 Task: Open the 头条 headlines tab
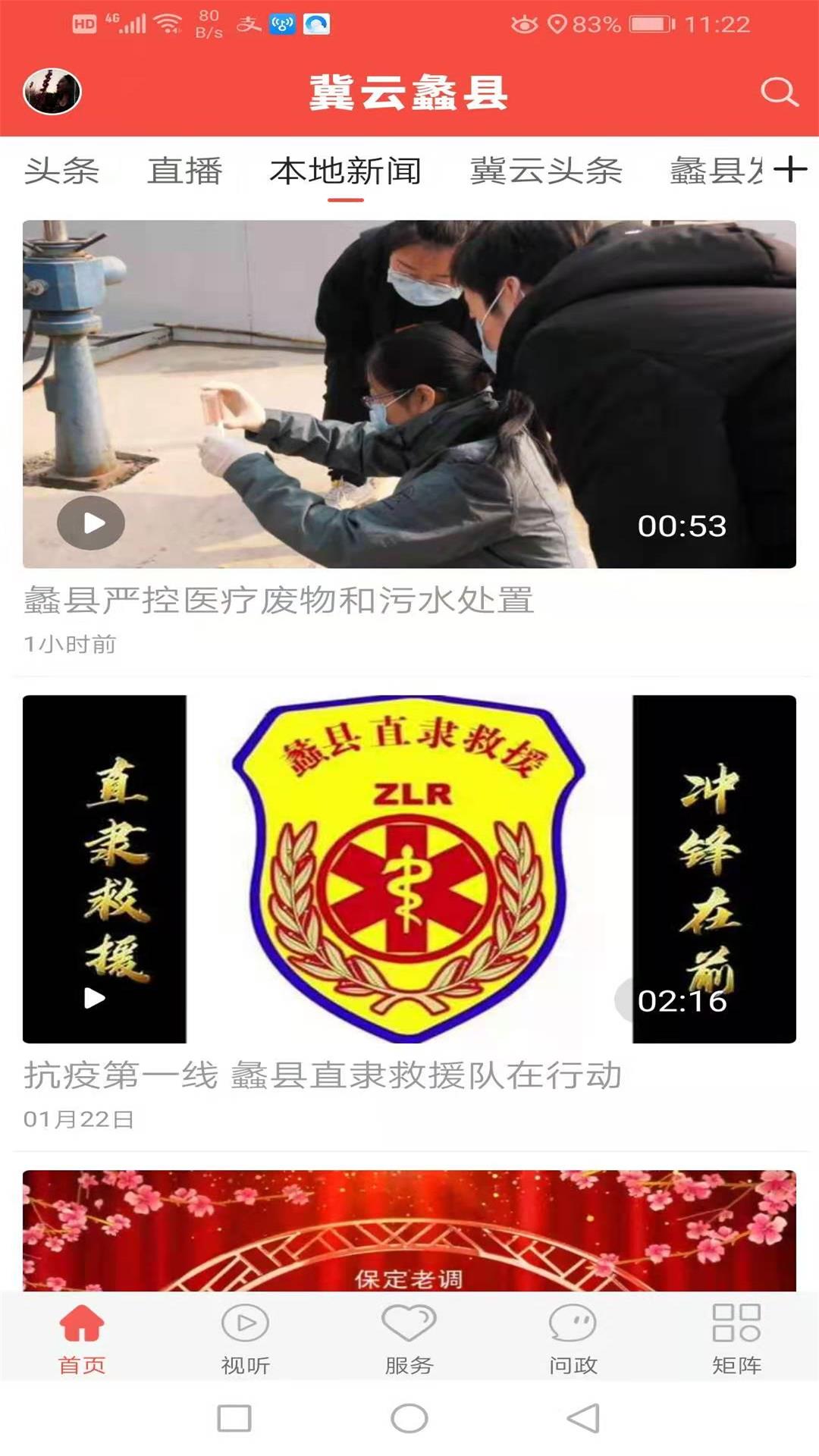(62, 173)
